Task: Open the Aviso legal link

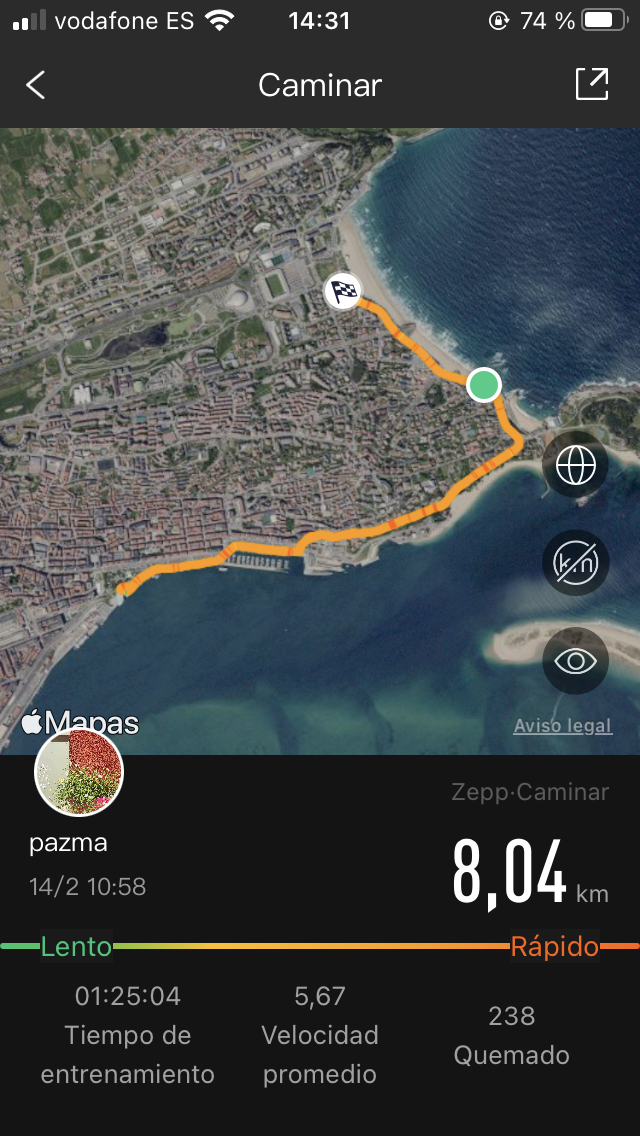Action: point(562,725)
